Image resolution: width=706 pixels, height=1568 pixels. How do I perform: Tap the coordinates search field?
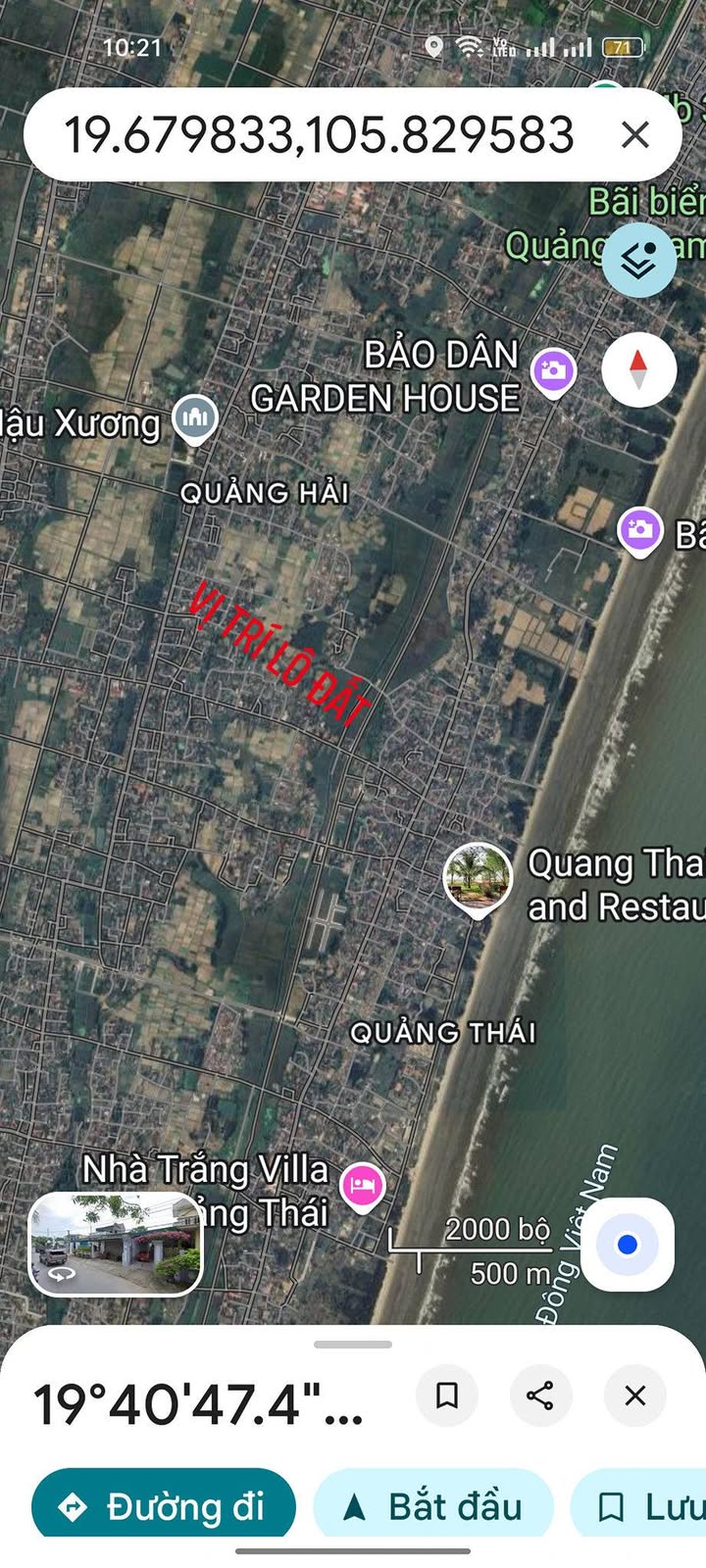click(x=319, y=135)
